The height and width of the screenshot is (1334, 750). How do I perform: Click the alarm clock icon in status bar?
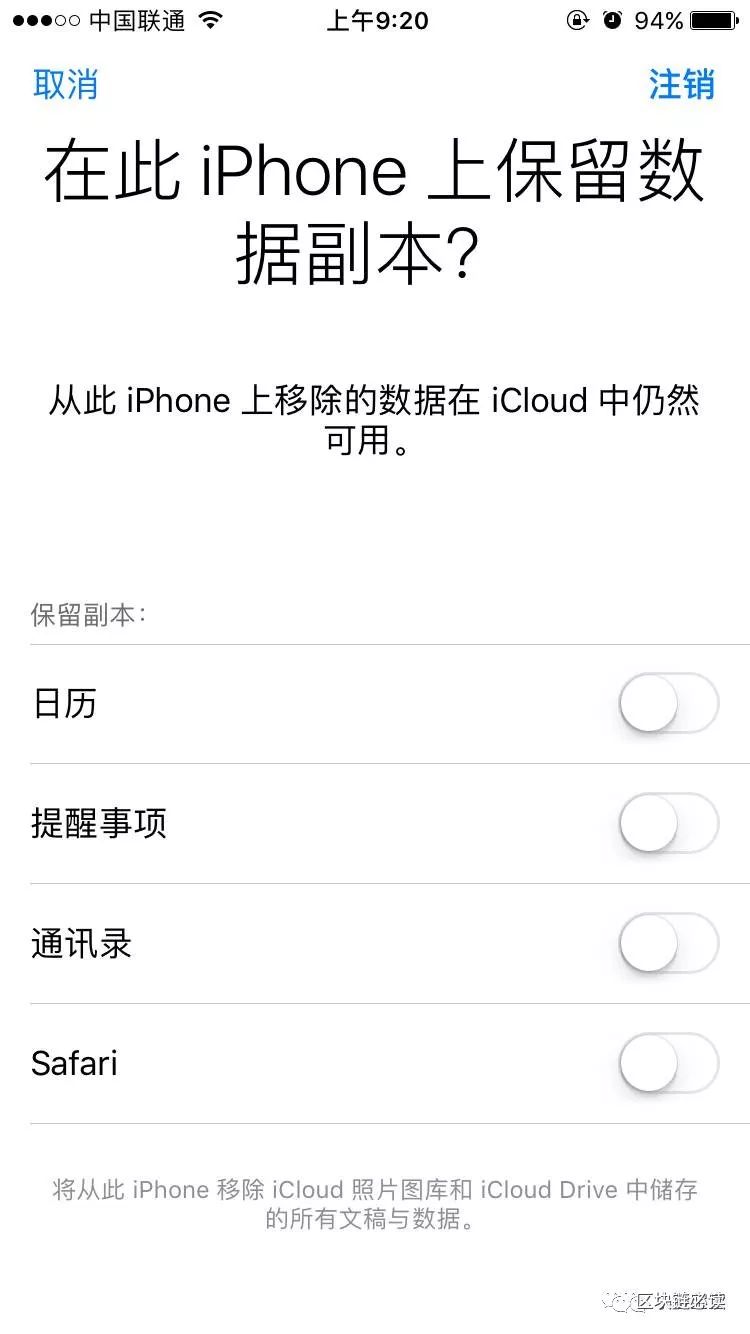(x=613, y=18)
